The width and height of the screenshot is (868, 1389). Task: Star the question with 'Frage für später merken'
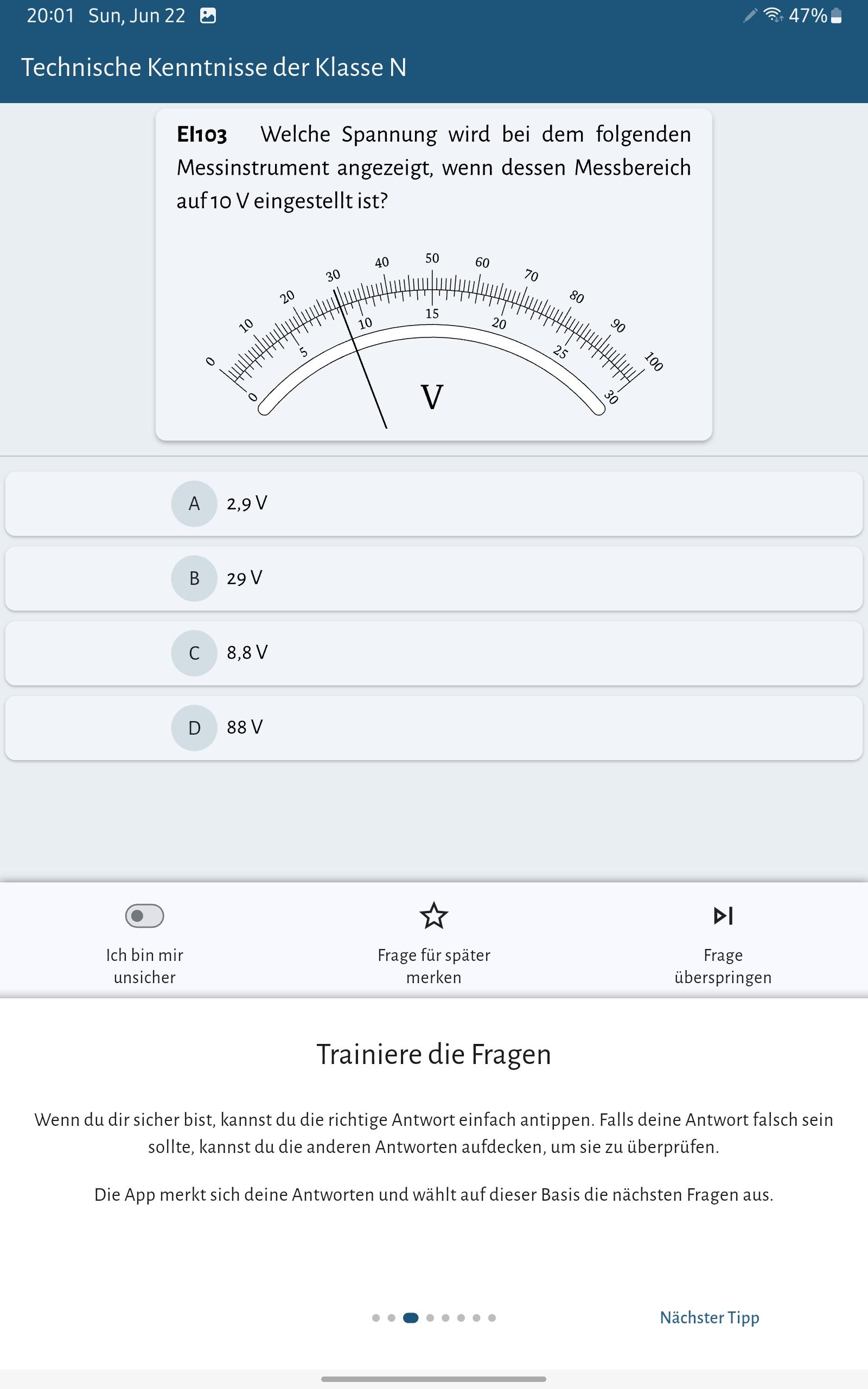(433, 915)
